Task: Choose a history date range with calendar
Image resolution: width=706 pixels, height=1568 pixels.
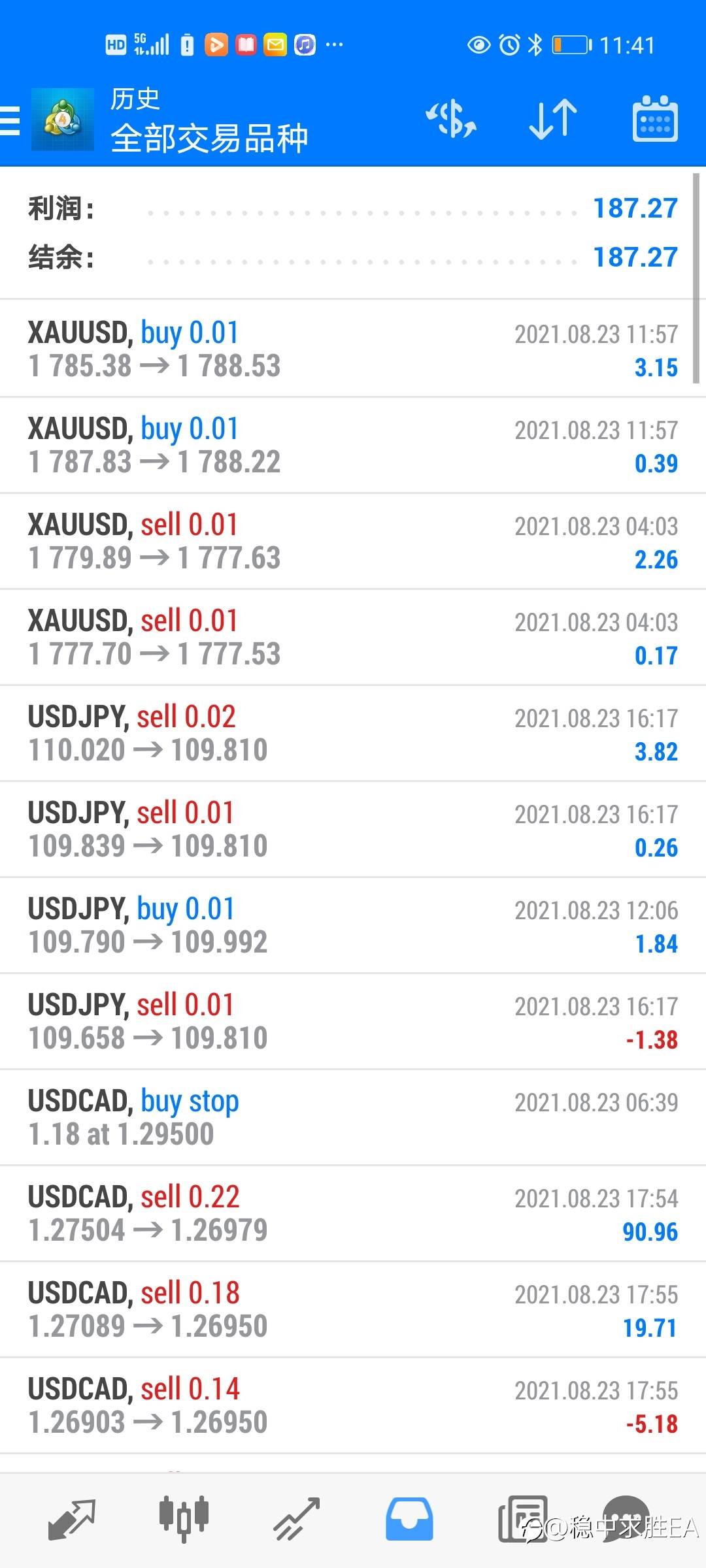Action: point(654,120)
